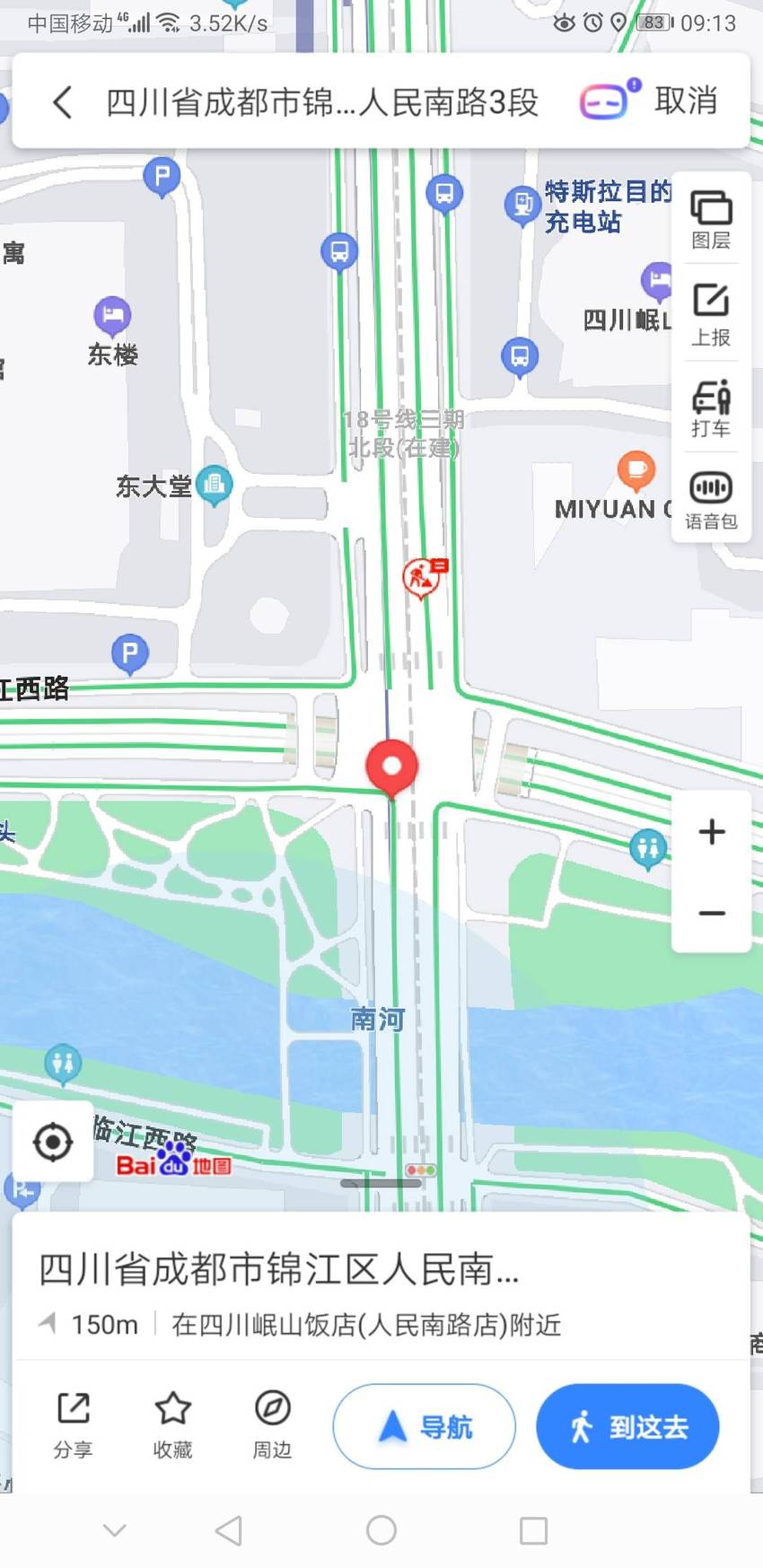763x1568 pixels.
Task: Explore nearby places with 周边
Action: (x=272, y=1425)
